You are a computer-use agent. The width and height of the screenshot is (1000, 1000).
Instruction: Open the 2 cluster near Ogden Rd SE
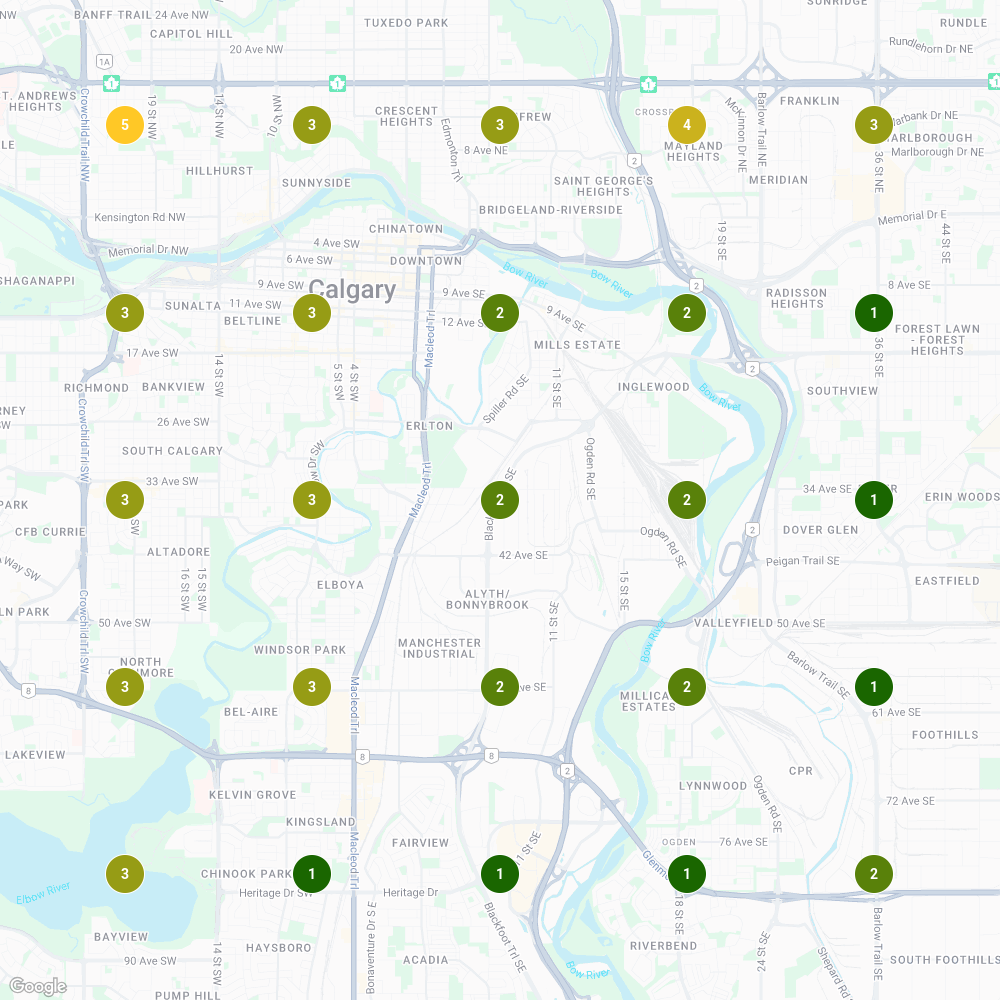click(687, 500)
